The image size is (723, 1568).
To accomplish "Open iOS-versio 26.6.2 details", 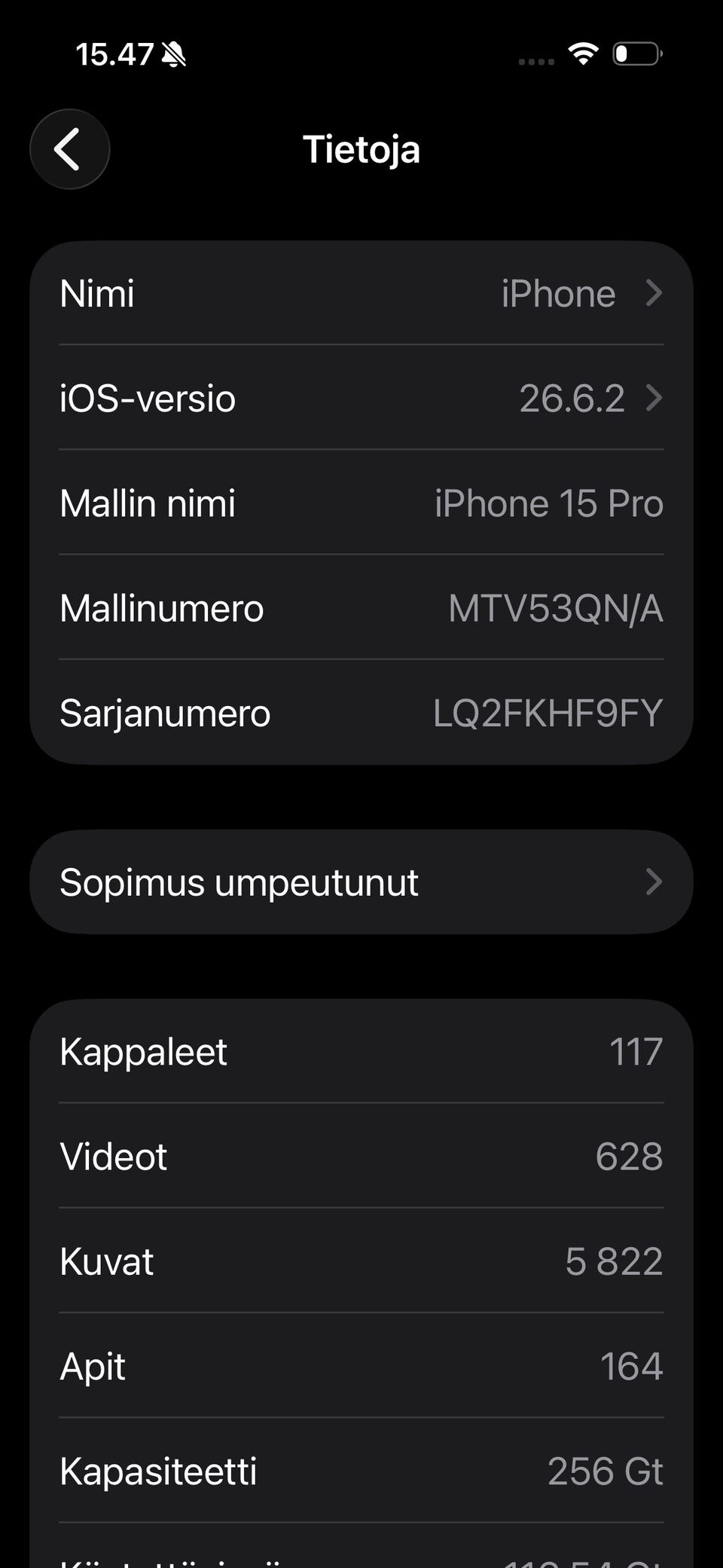I will [x=361, y=398].
